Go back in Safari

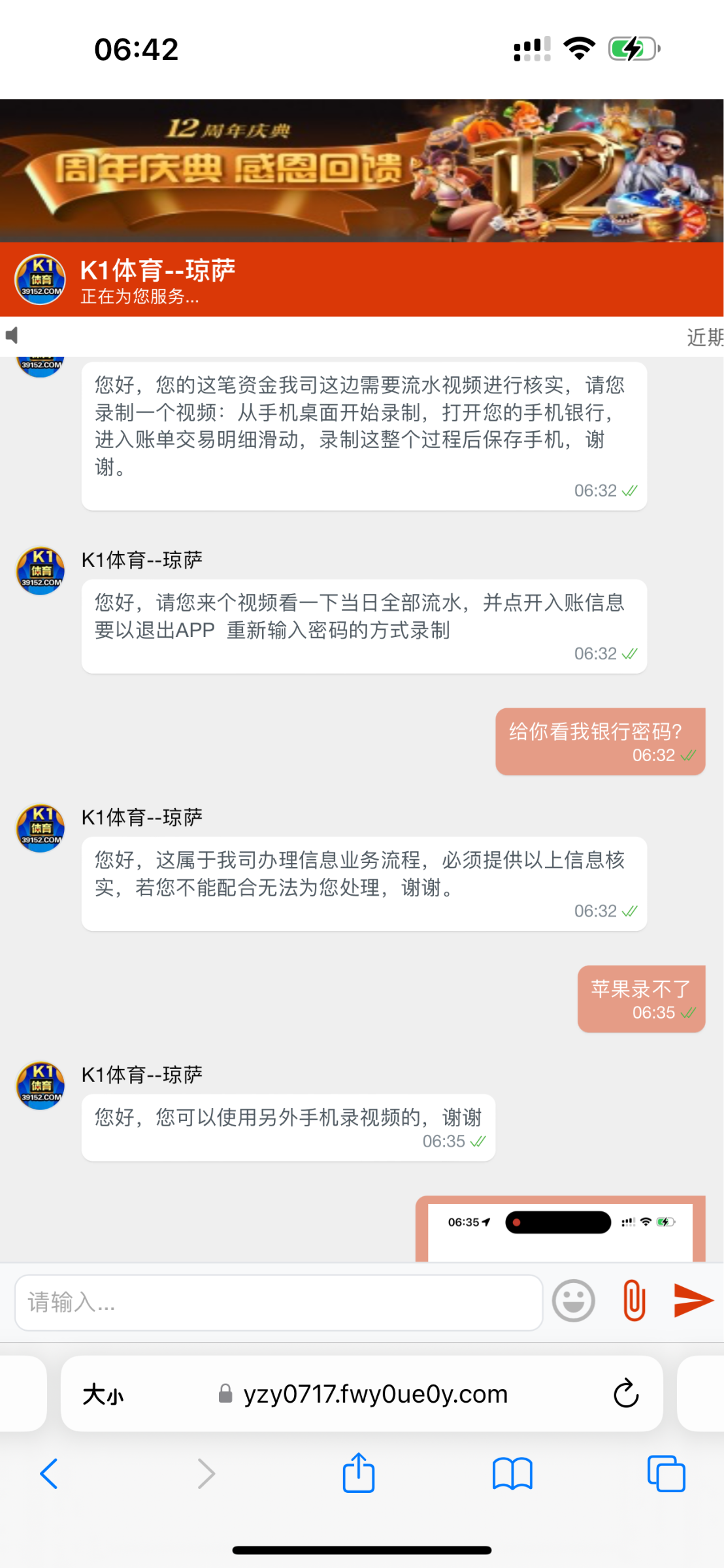(x=49, y=1474)
